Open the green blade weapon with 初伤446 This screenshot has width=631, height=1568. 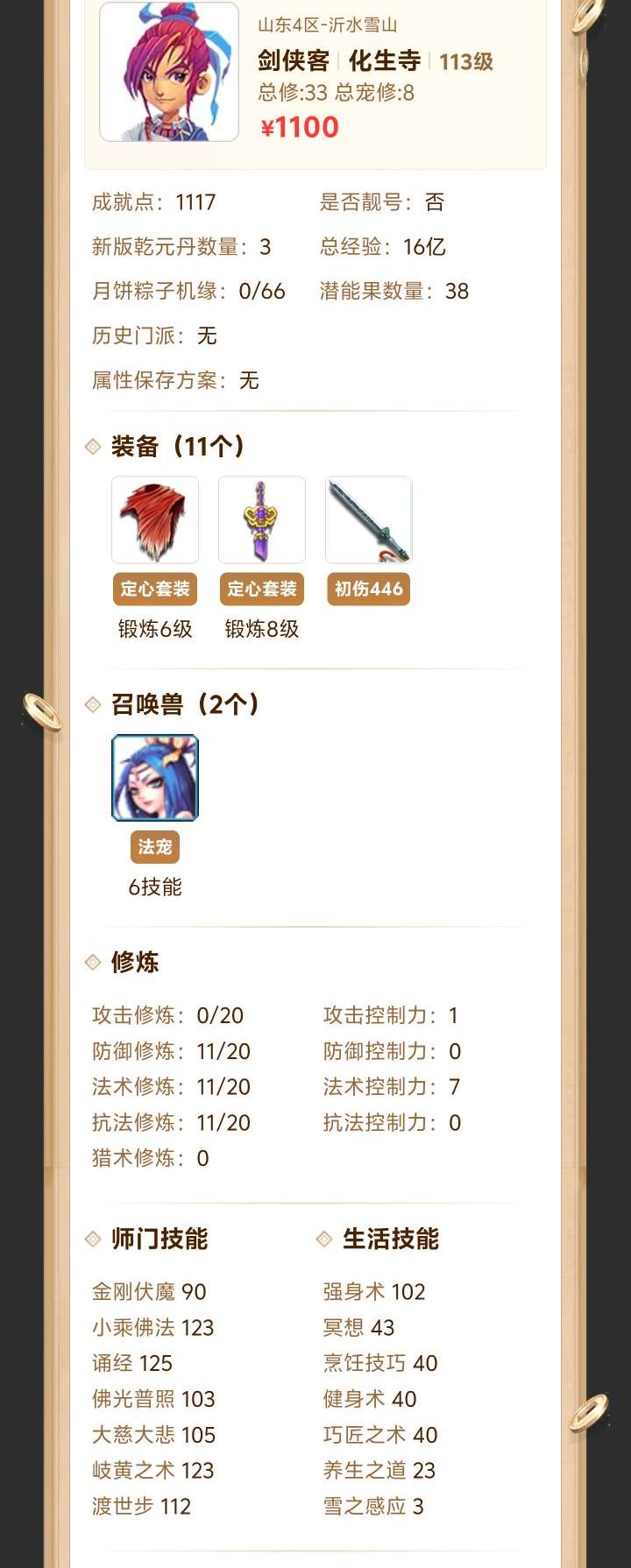[x=368, y=519]
